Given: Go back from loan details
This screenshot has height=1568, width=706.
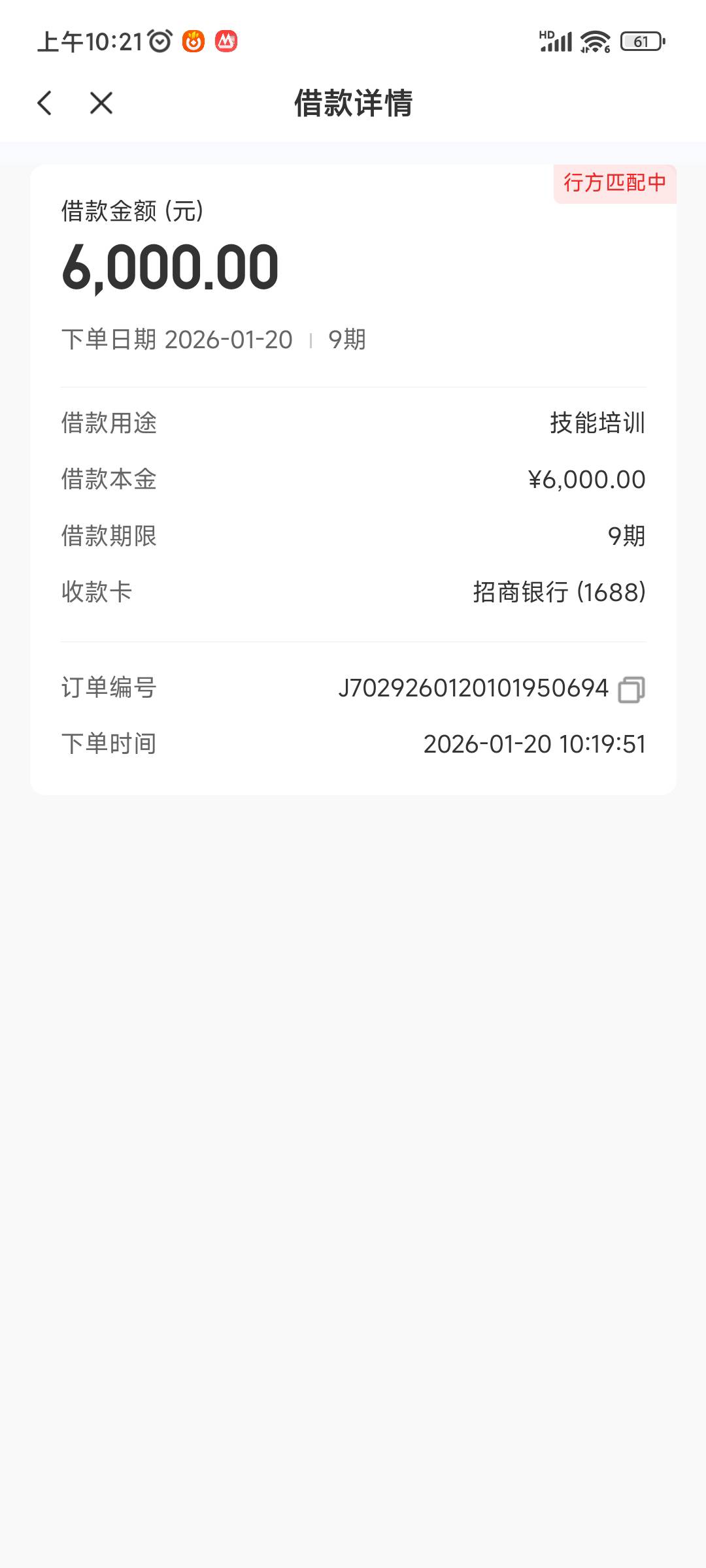Looking at the screenshot, I should (44, 103).
